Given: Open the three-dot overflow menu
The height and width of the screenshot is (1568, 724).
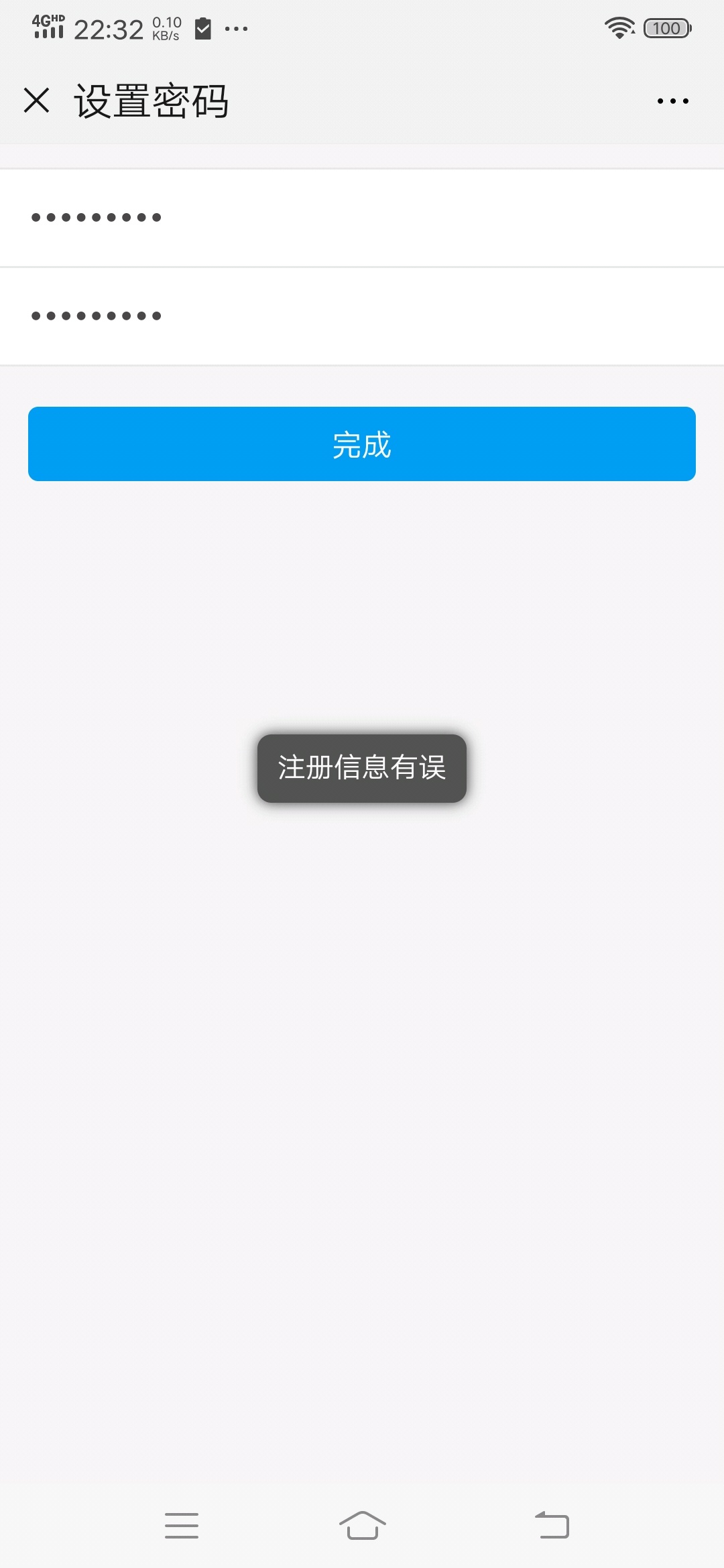Looking at the screenshot, I should [672, 101].
